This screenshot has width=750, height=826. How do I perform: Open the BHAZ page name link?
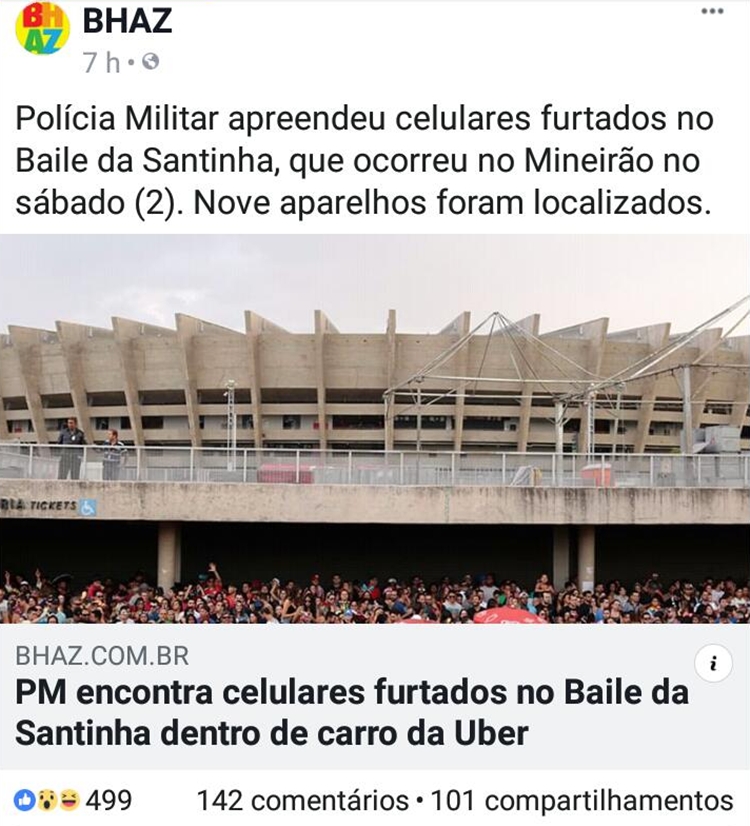[127, 20]
